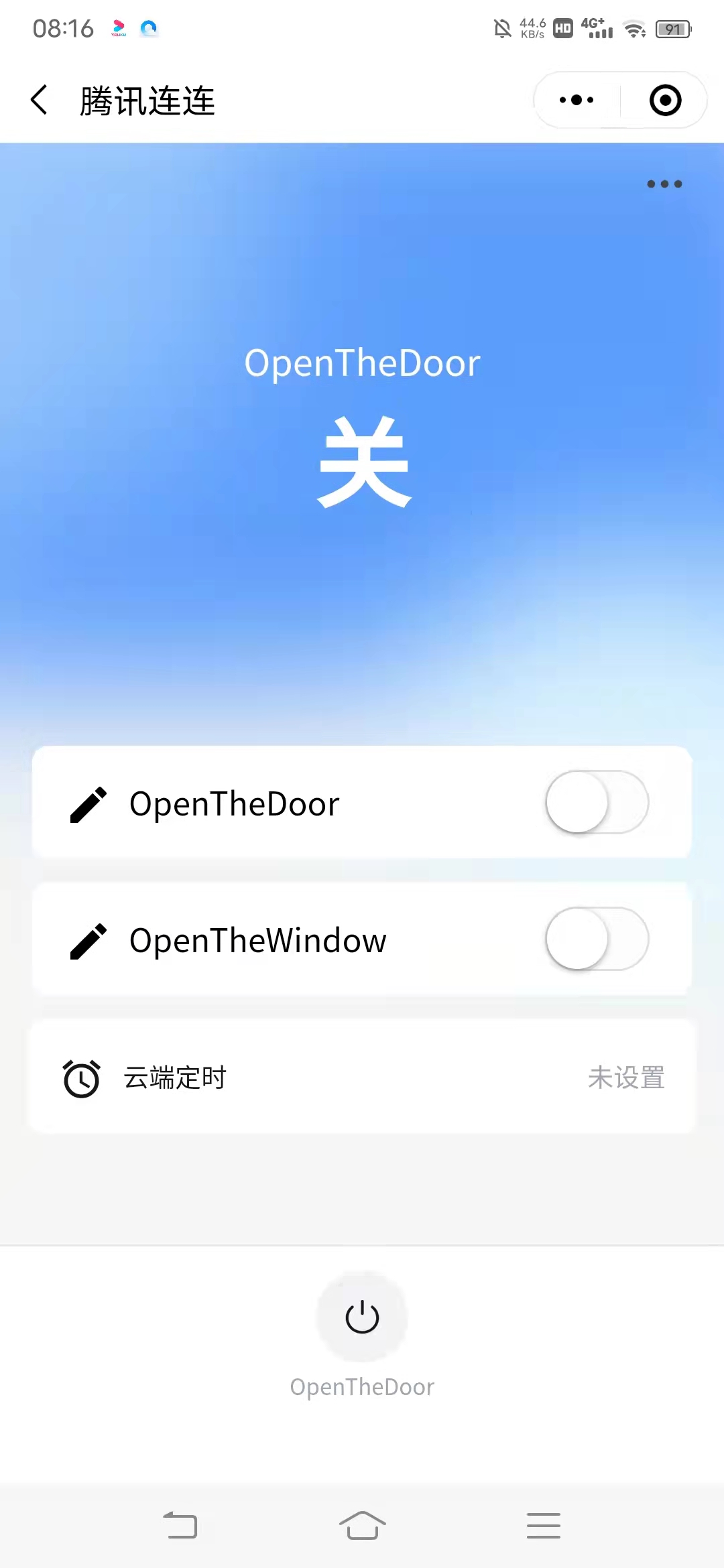Open the mini program's three-dot menu capsule
Image resolution: width=724 pixels, height=1568 pixels.
click(x=577, y=101)
